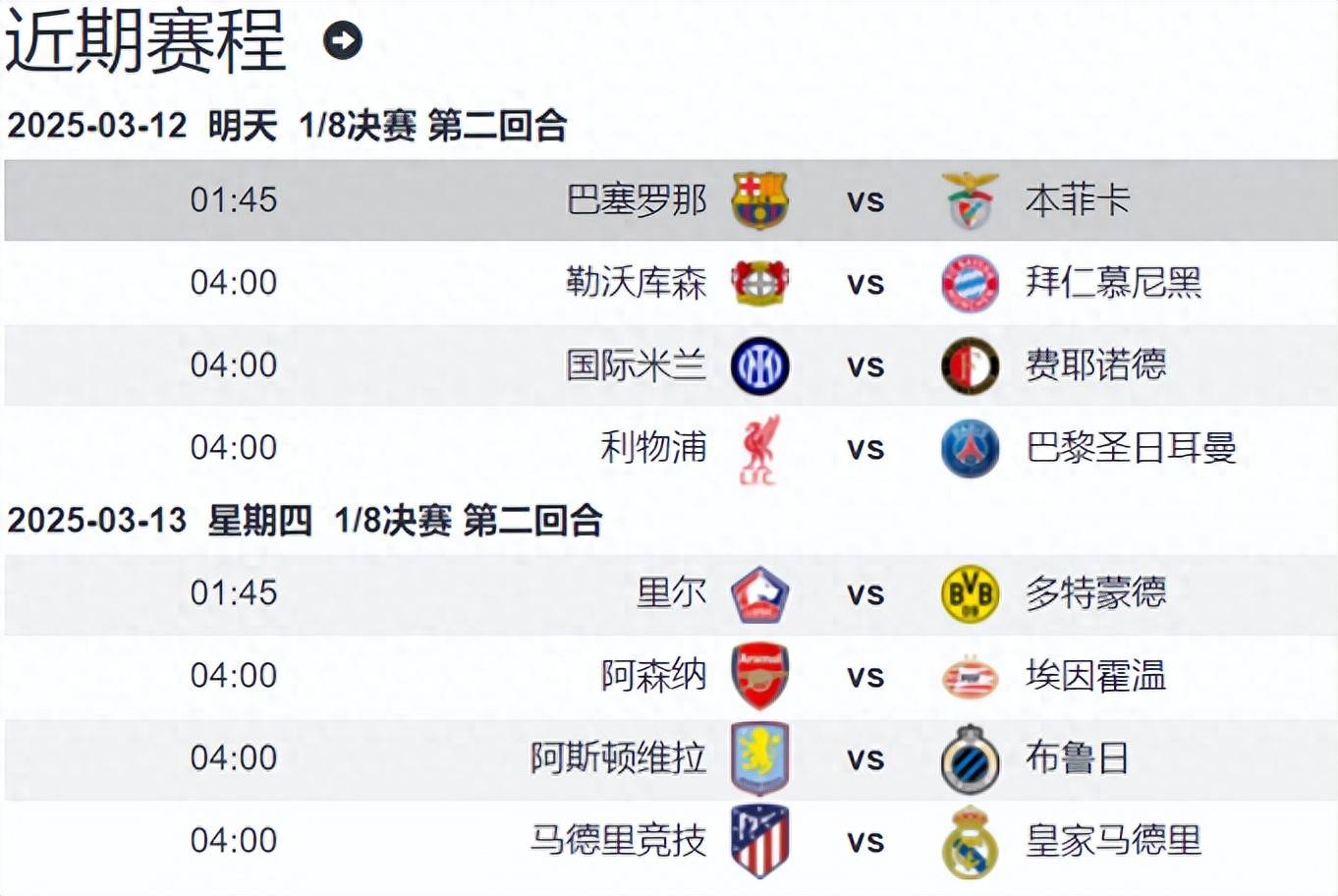Select the 马德里竞技 vs 皇家马德里 match

pyautogui.click(x=864, y=841)
